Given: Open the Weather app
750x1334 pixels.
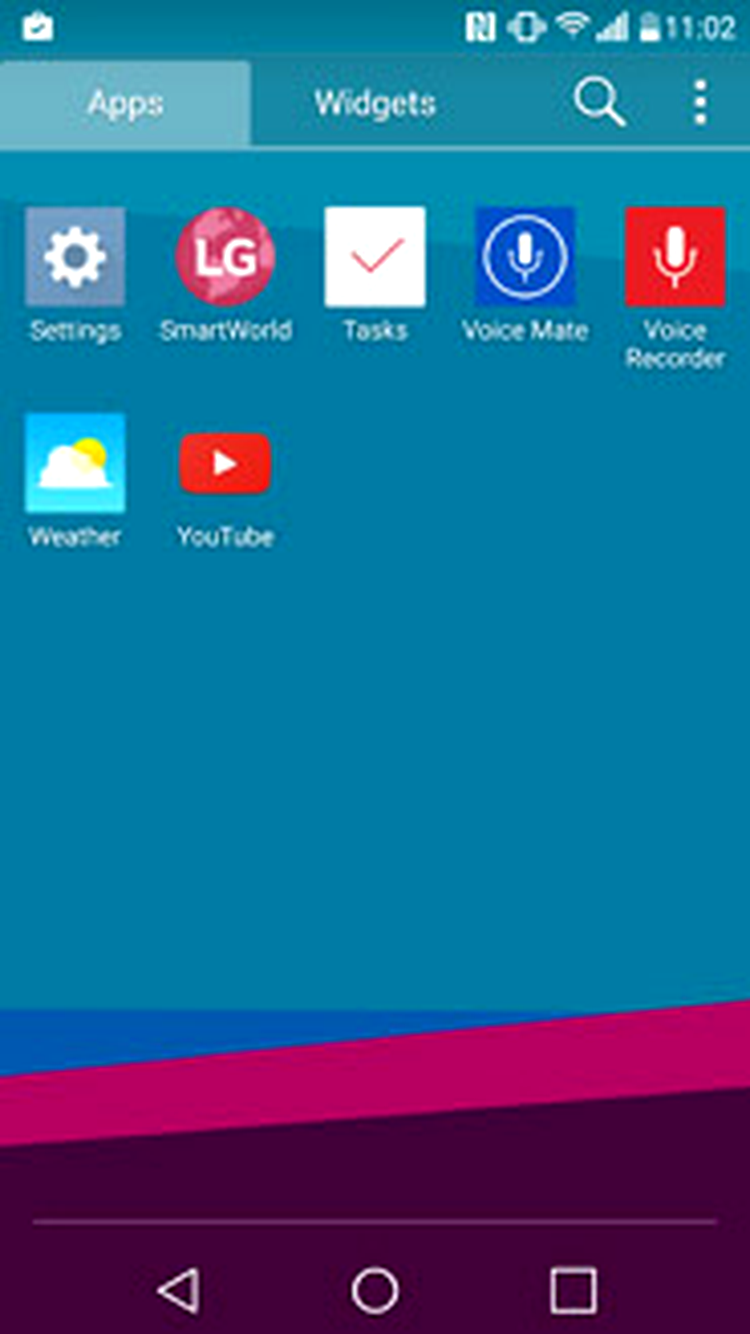Looking at the screenshot, I should coord(75,463).
